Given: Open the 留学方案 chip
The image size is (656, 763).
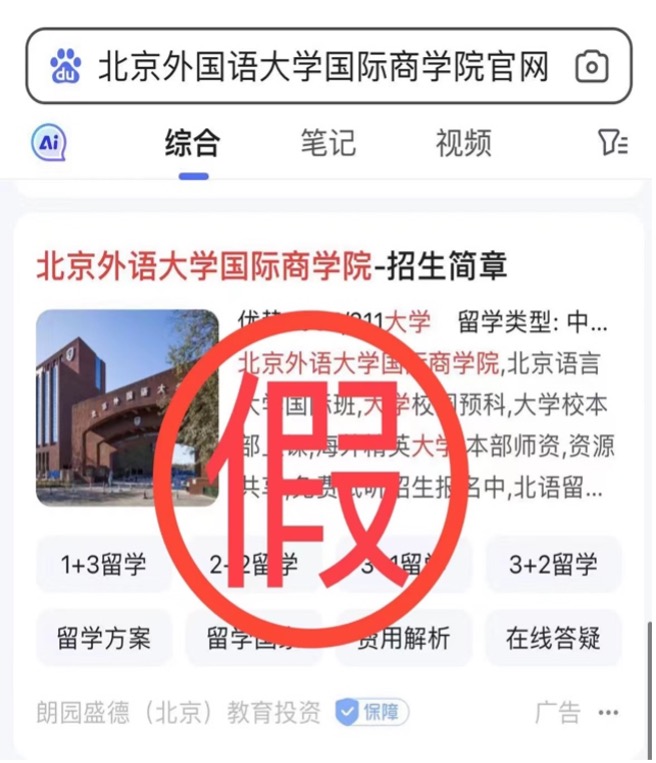Looking at the screenshot, I should [104, 638].
